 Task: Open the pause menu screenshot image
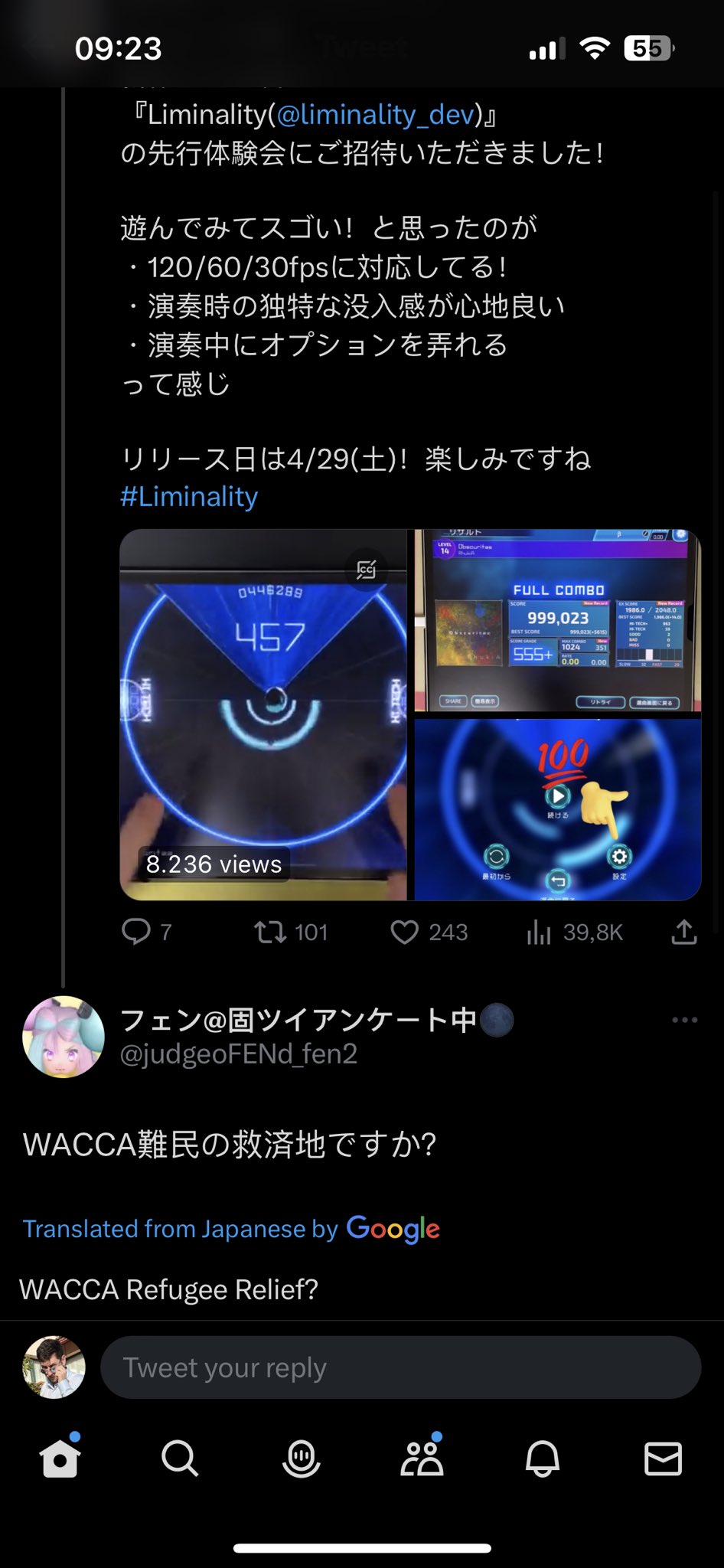(x=557, y=809)
